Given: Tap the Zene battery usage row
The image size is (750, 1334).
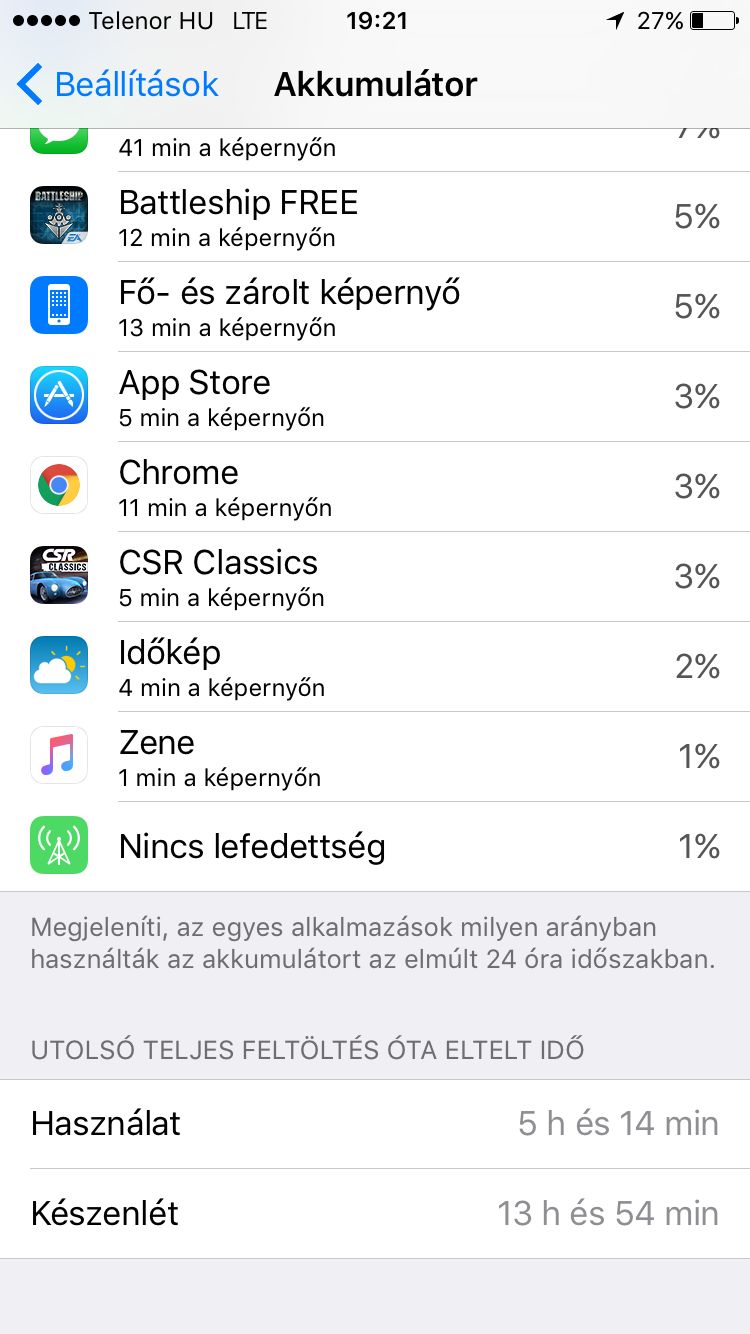Looking at the screenshot, I should (x=375, y=757).
